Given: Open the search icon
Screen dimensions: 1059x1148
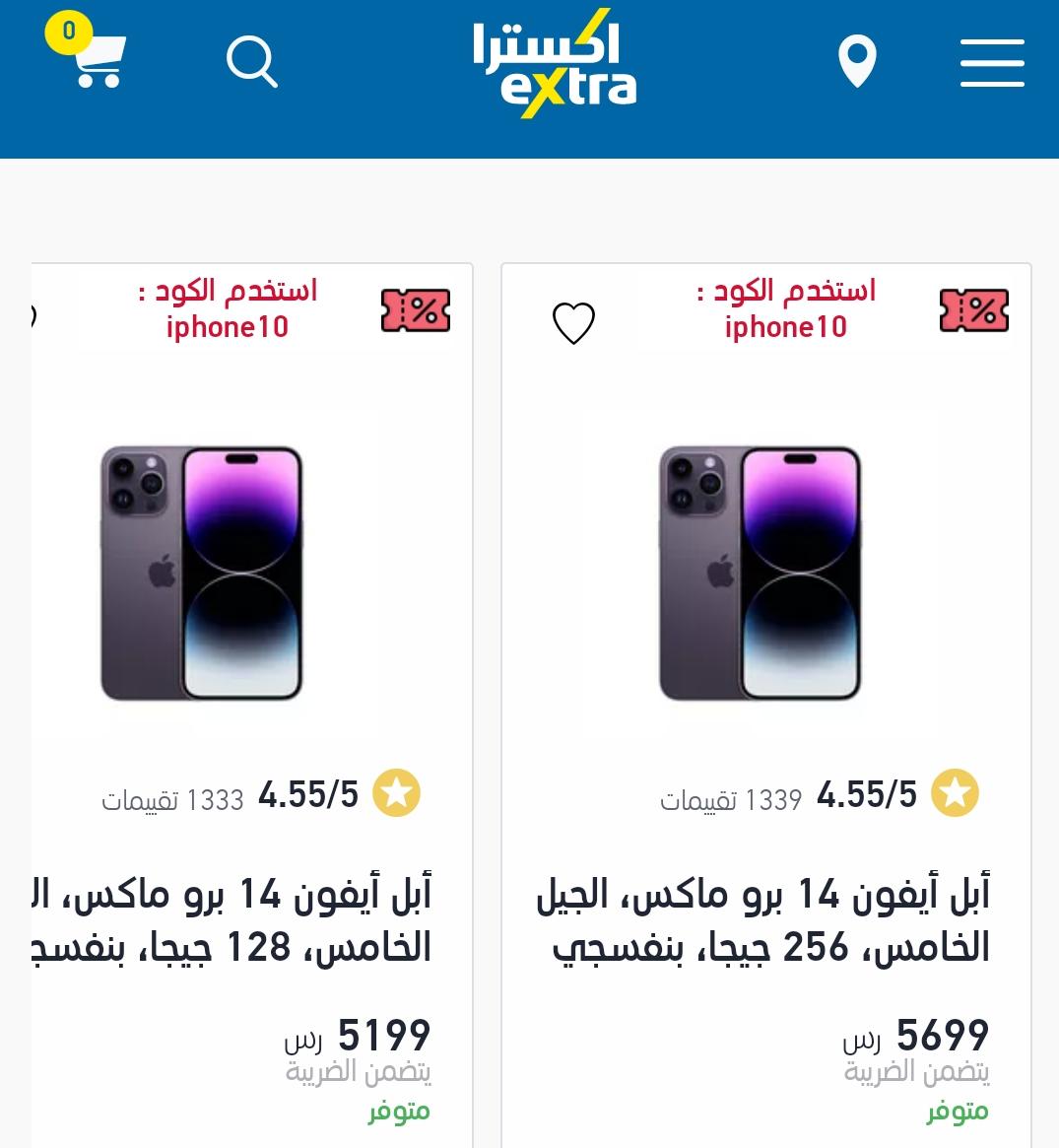Looking at the screenshot, I should 251,62.
